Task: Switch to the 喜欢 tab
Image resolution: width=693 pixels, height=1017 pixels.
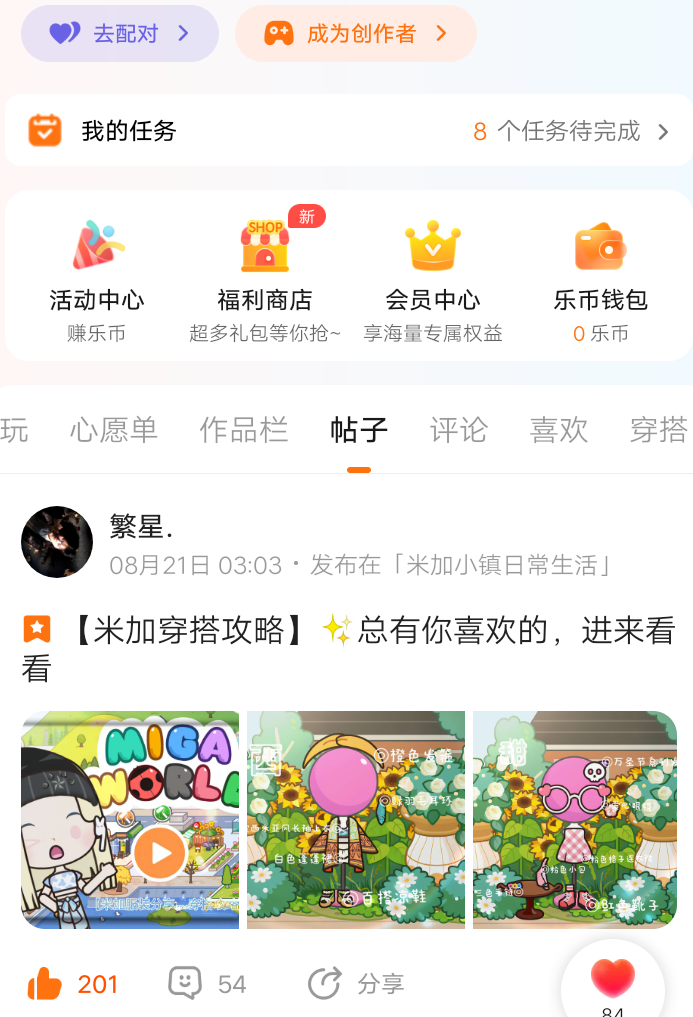Action: click(558, 430)
